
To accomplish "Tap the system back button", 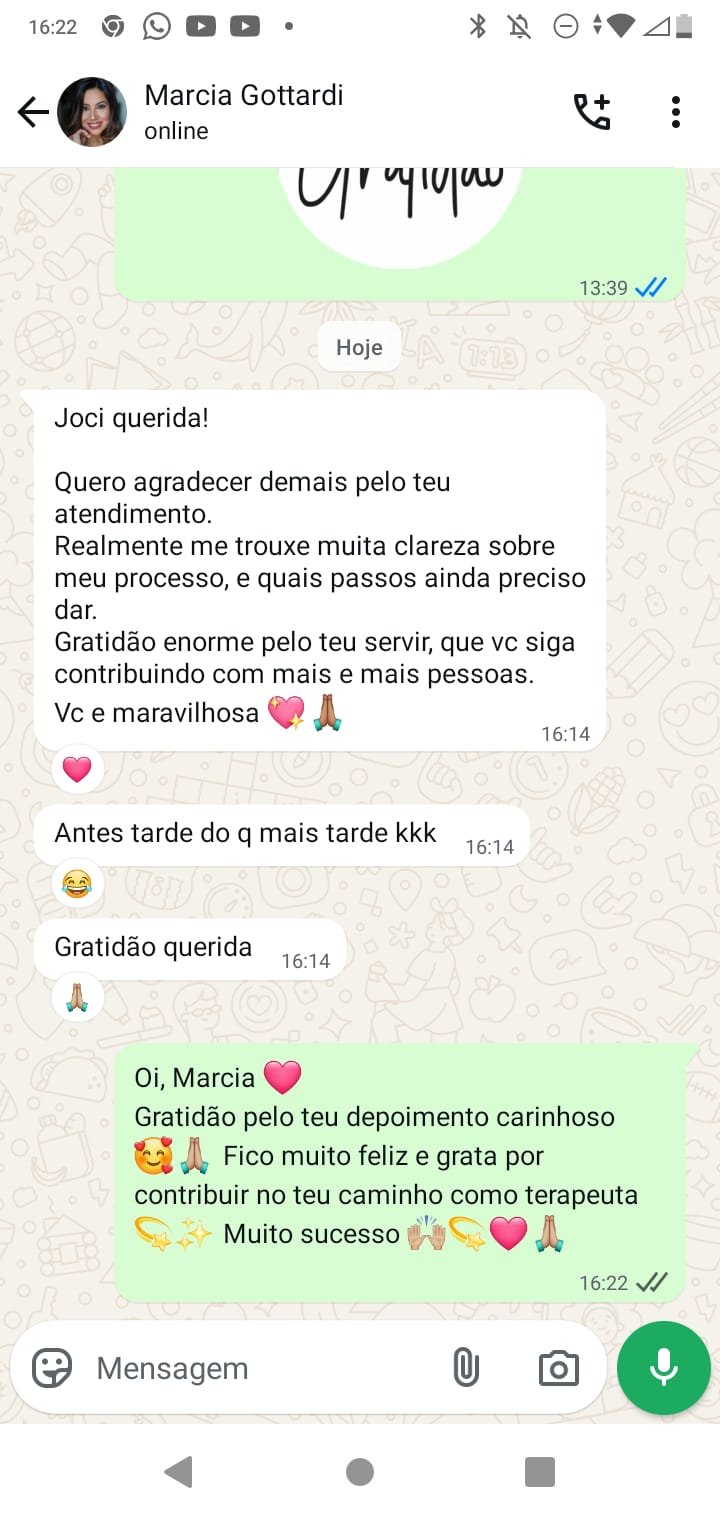I will (179, 1472).
